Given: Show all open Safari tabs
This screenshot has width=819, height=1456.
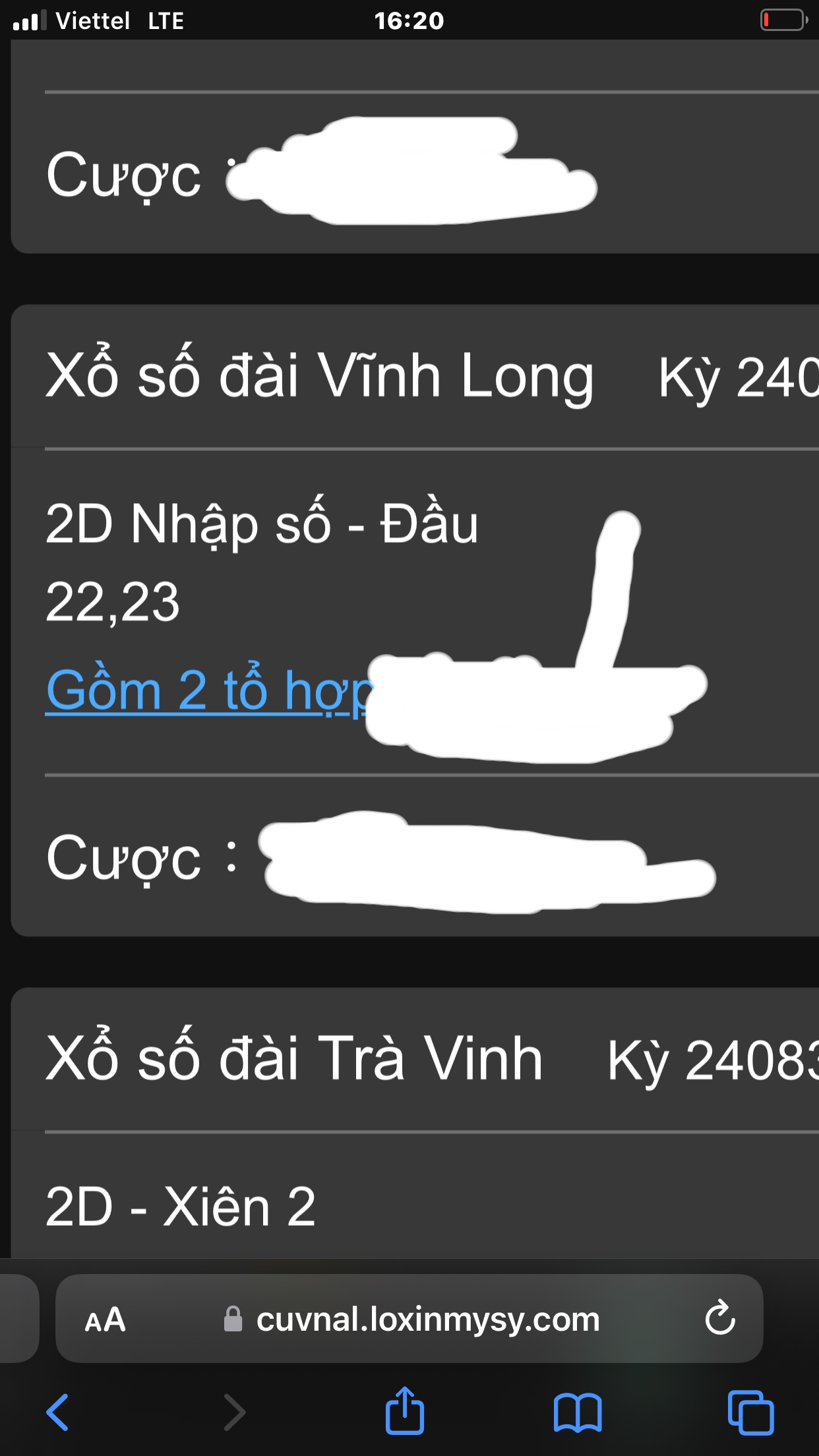Looking at the screenshot, I should coord(750,1412).
